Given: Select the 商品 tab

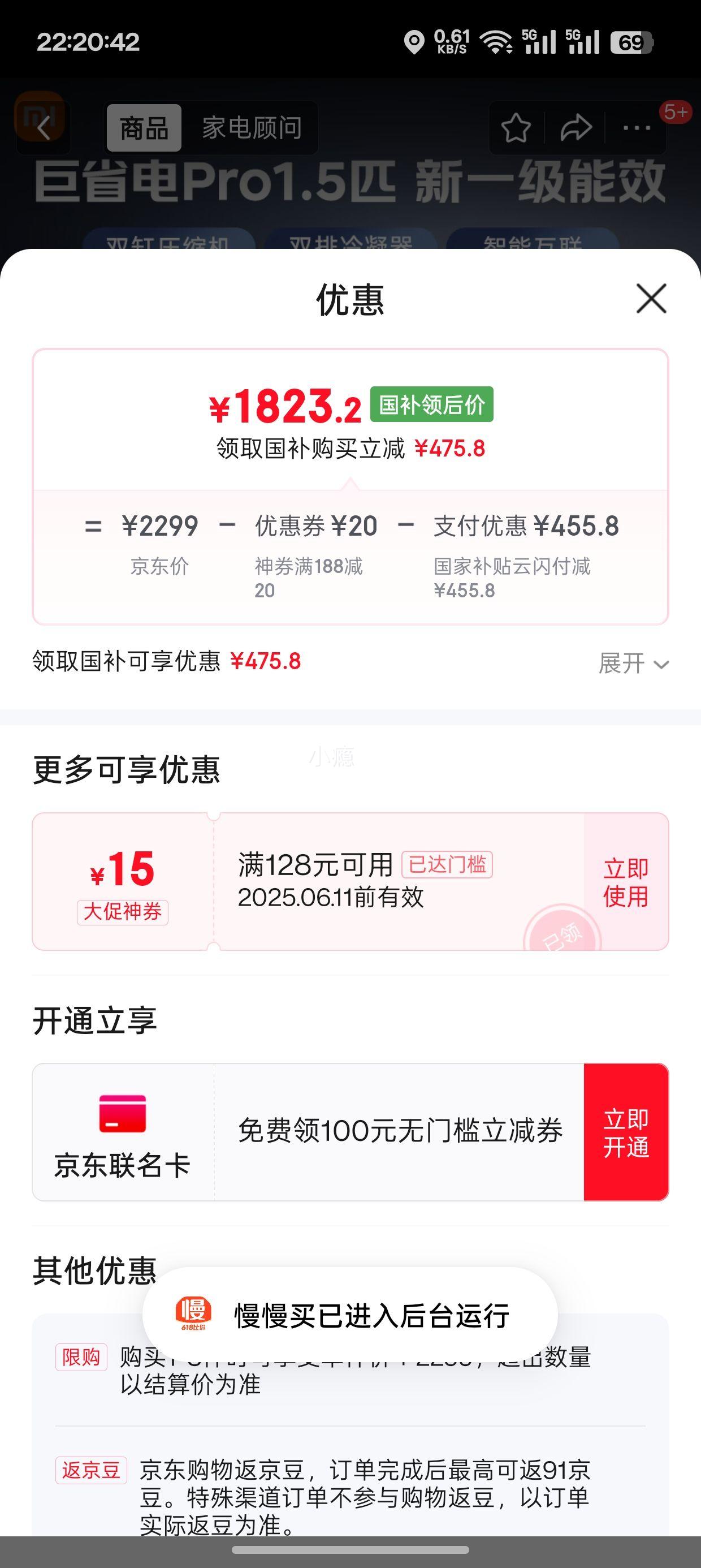Looking at the screenshot, I should pyautogui.click(x=144, y=128).
